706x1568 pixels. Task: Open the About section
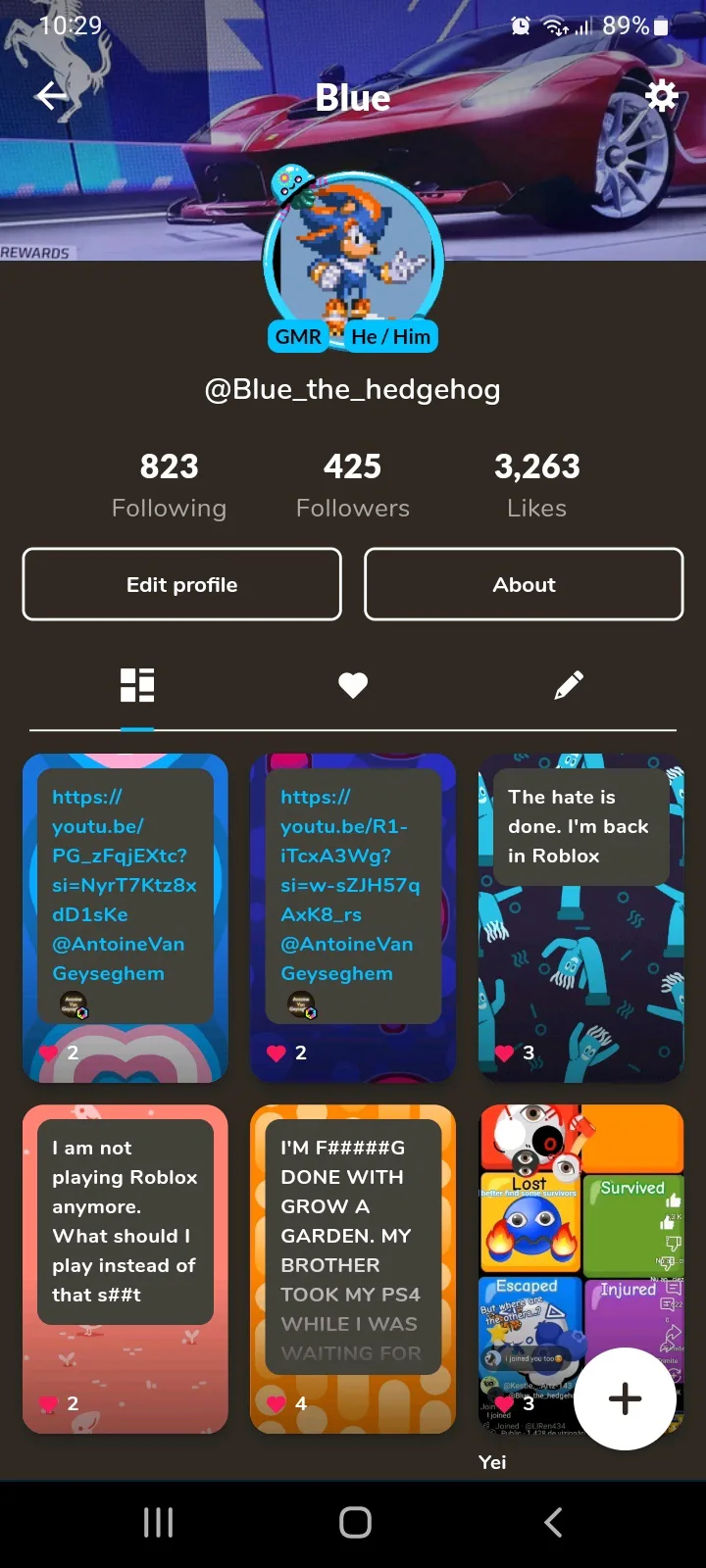(x=524, y=584)
